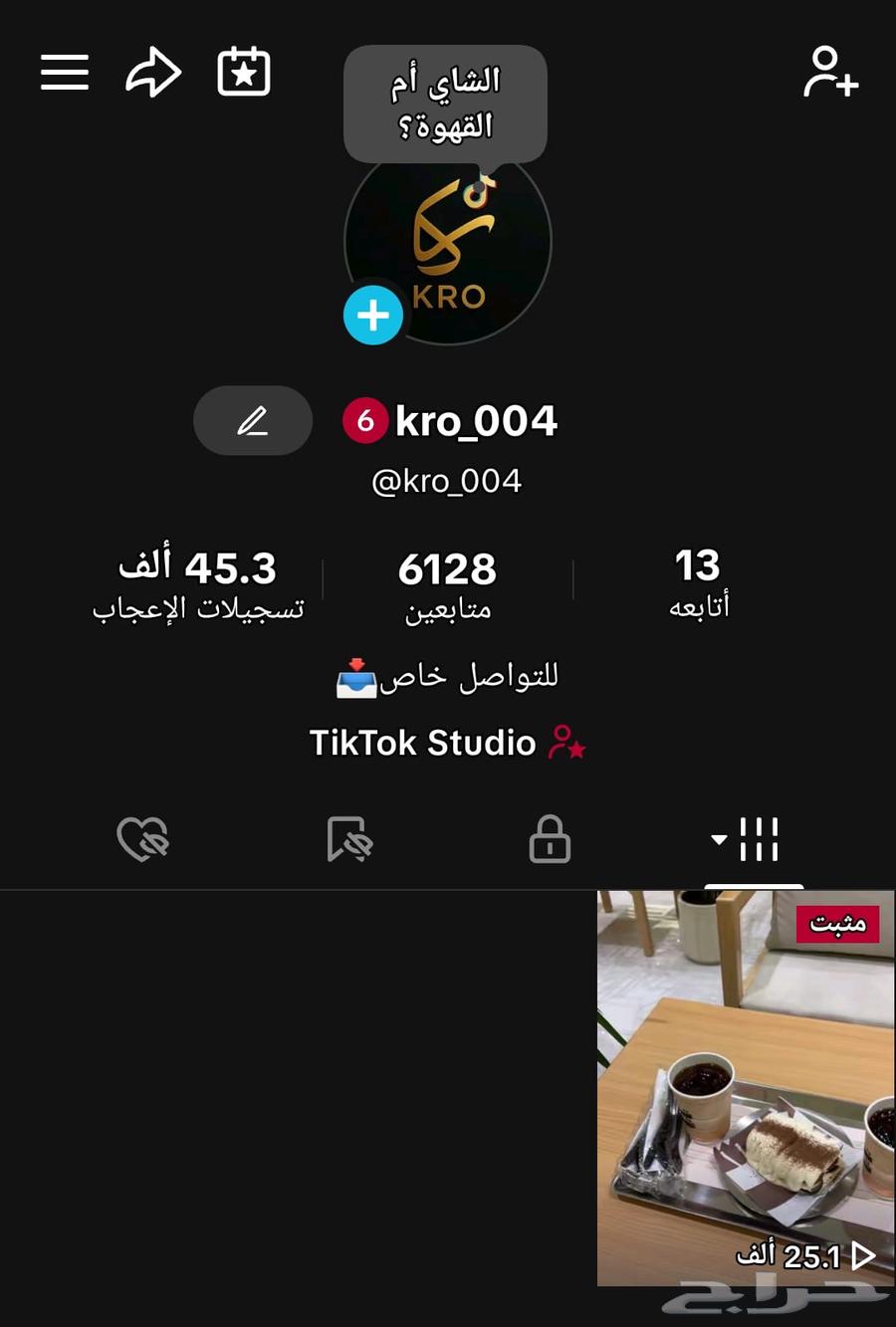The height and width of the screenshot is (1327, 896).
Task: Expand the video sort dropdown on grid tab
Action: tap(718, 839)
